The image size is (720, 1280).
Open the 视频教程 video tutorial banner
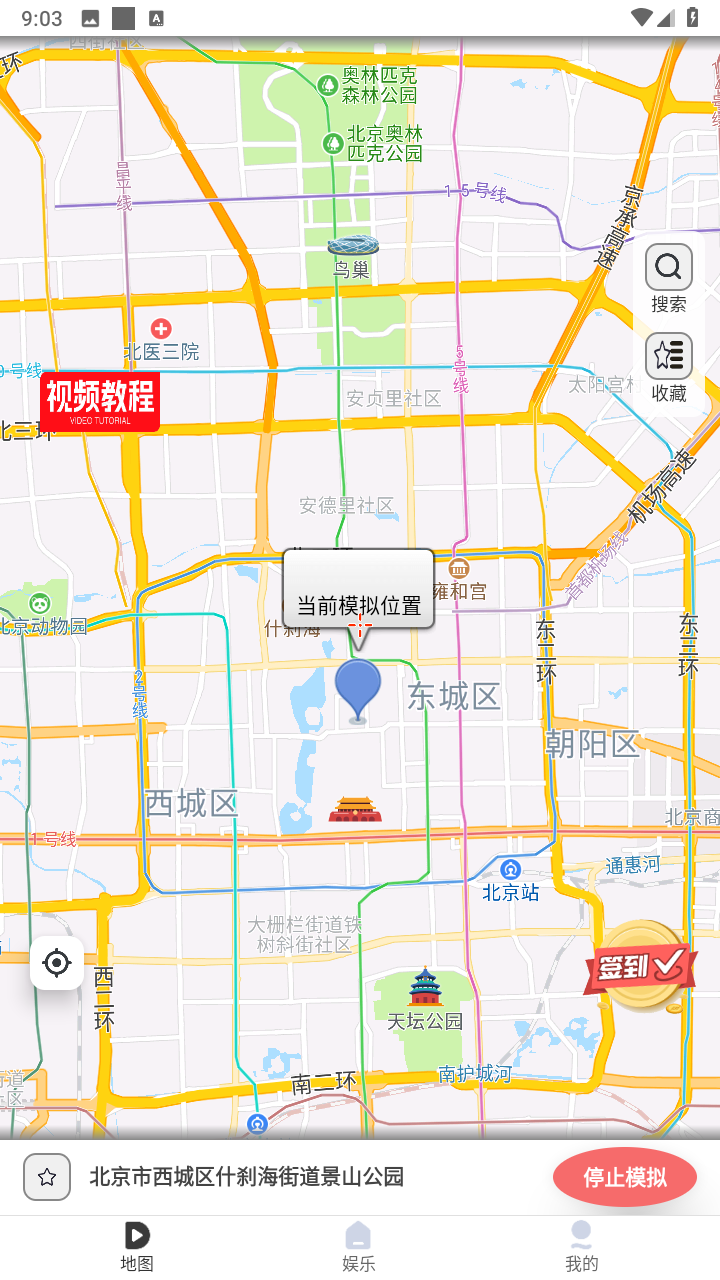[x=100, y=402]
